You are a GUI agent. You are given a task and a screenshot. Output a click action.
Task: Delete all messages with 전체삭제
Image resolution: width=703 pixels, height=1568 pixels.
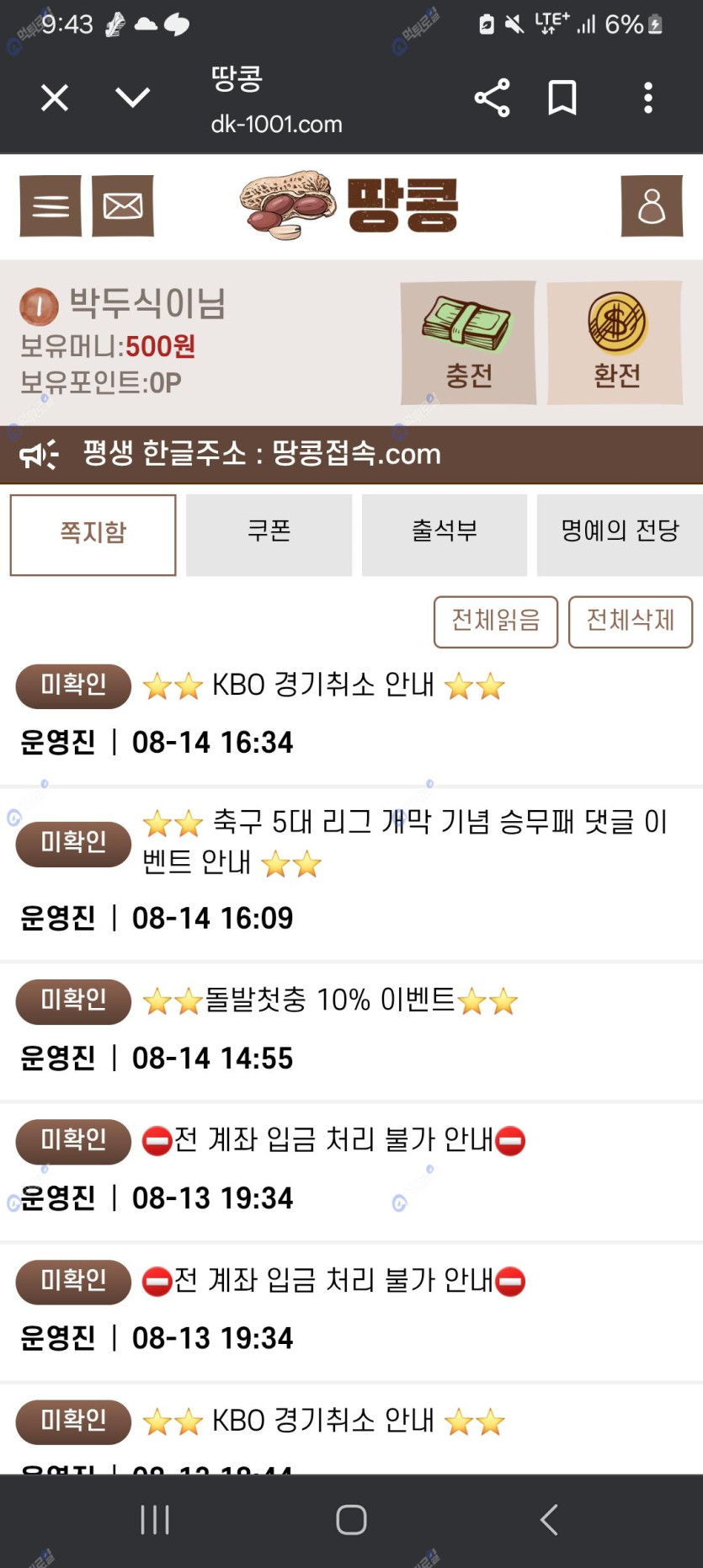click(631, 622)
